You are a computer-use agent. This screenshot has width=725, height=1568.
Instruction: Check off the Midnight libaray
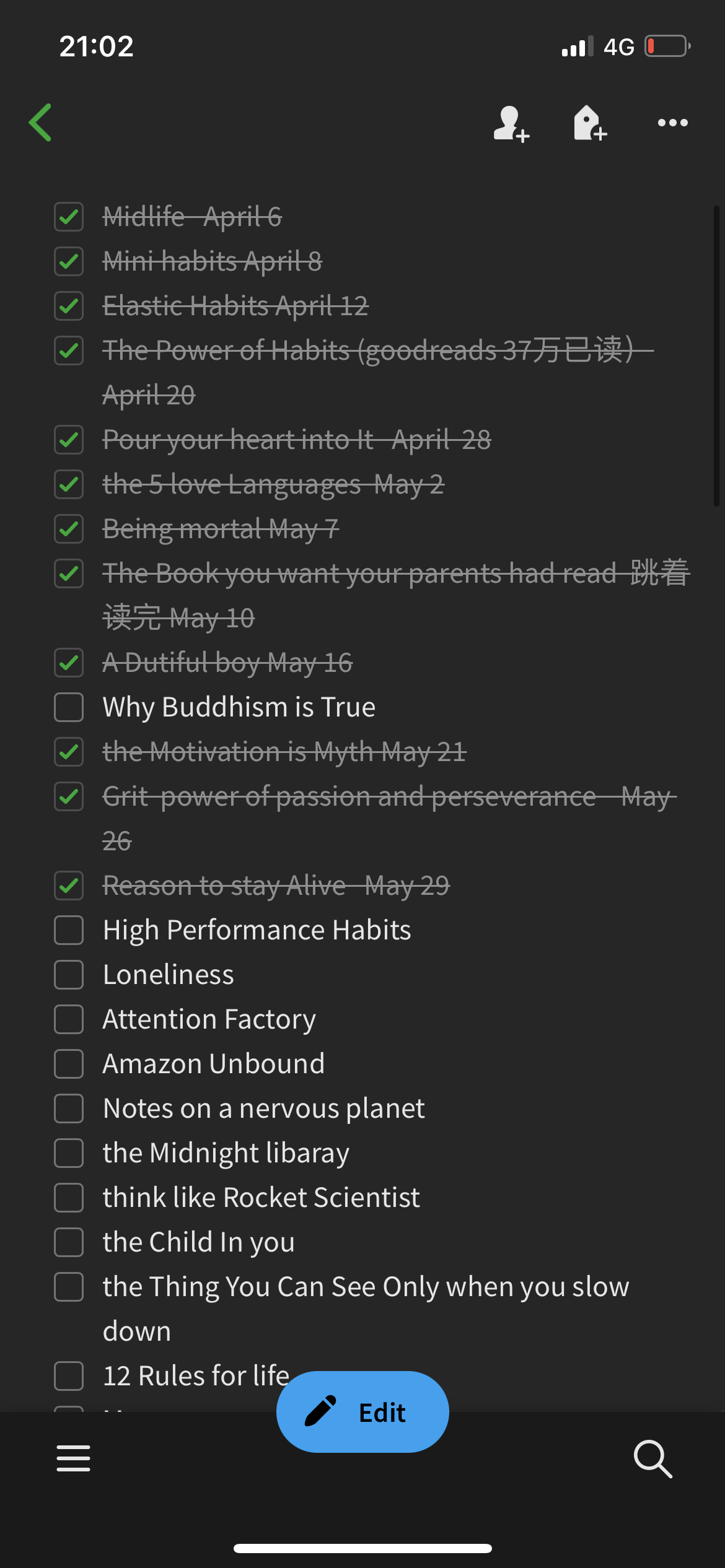click(69, 1153)
